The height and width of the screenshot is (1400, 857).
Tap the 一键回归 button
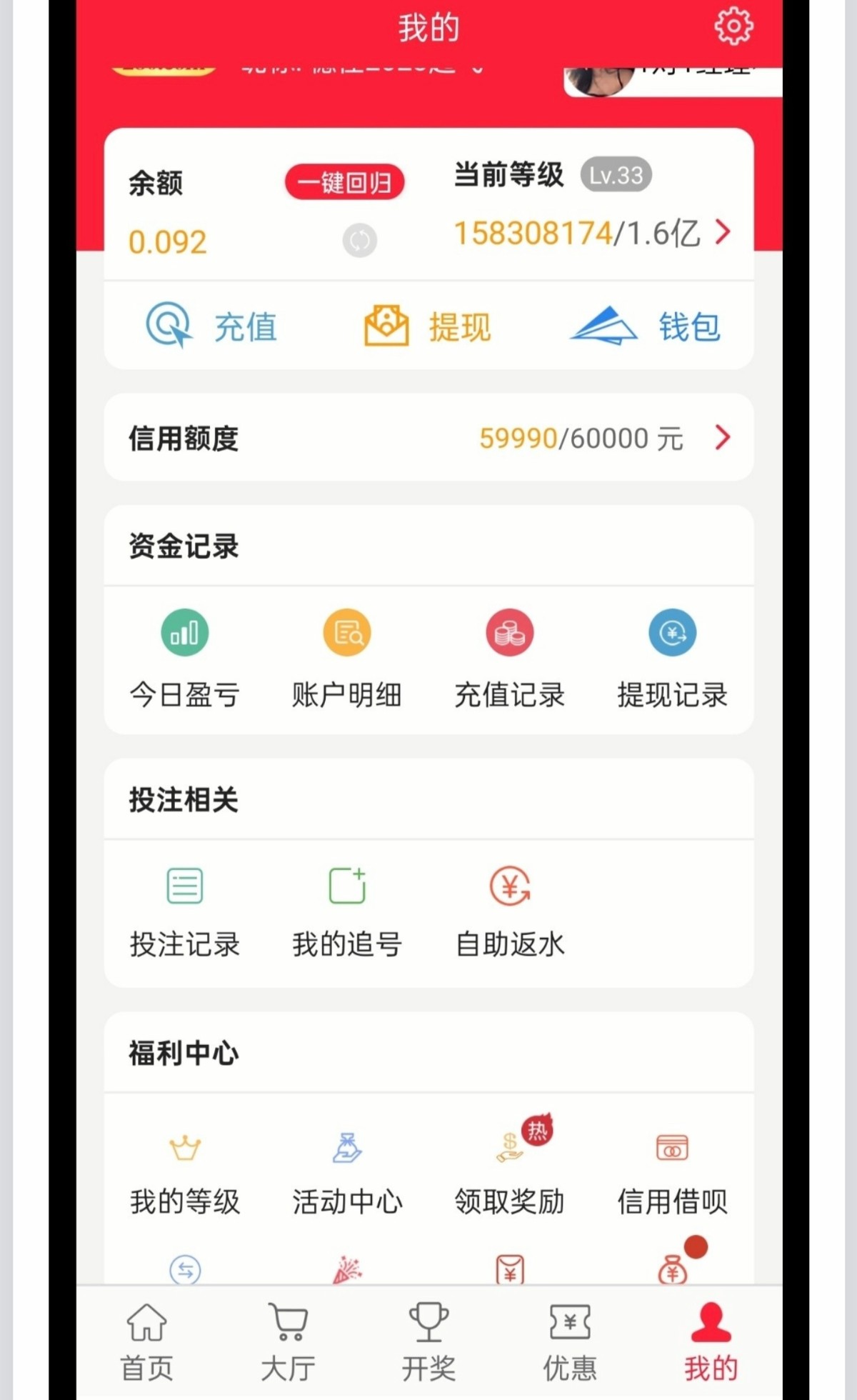click(x=344, y=183)
